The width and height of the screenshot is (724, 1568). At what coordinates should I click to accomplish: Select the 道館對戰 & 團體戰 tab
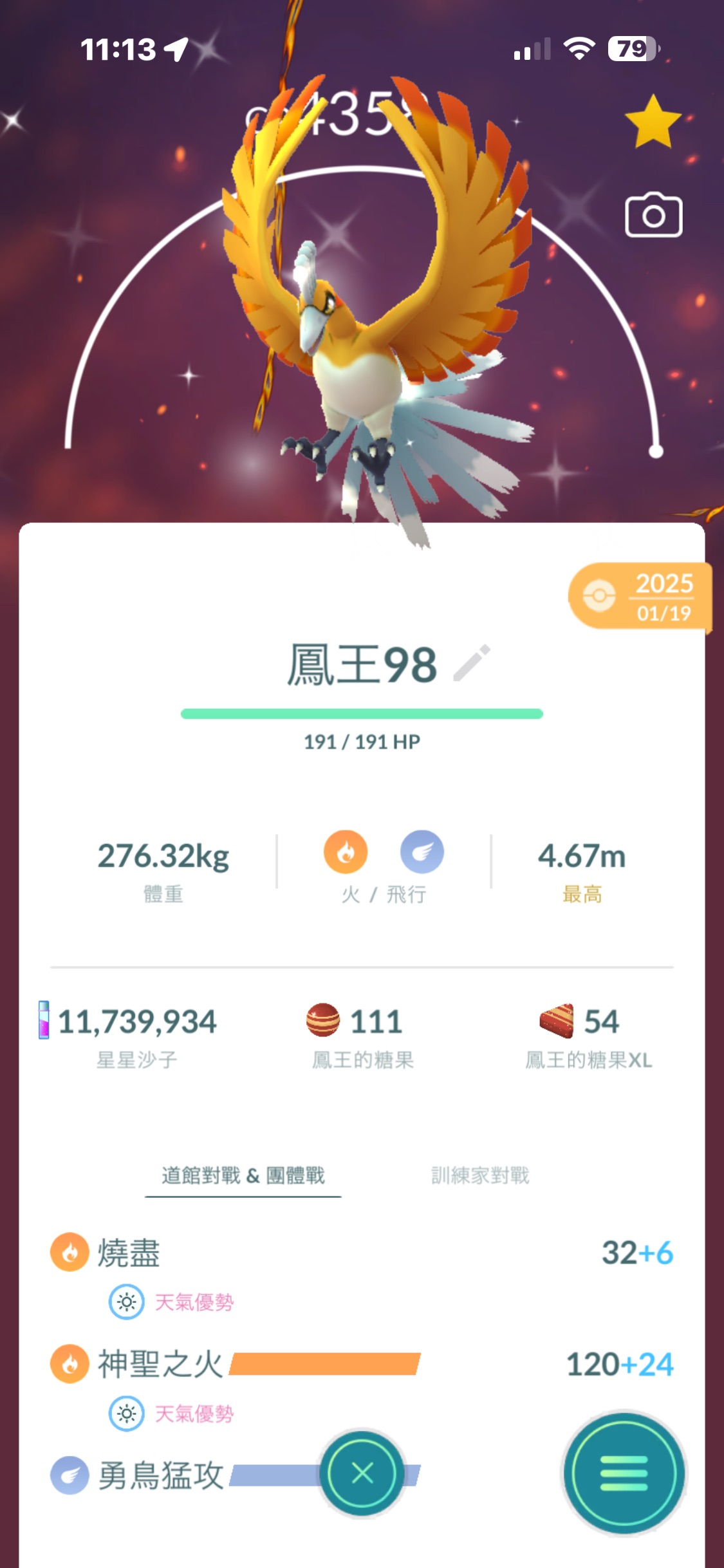pyautogui.click(x=243, y=1176)
